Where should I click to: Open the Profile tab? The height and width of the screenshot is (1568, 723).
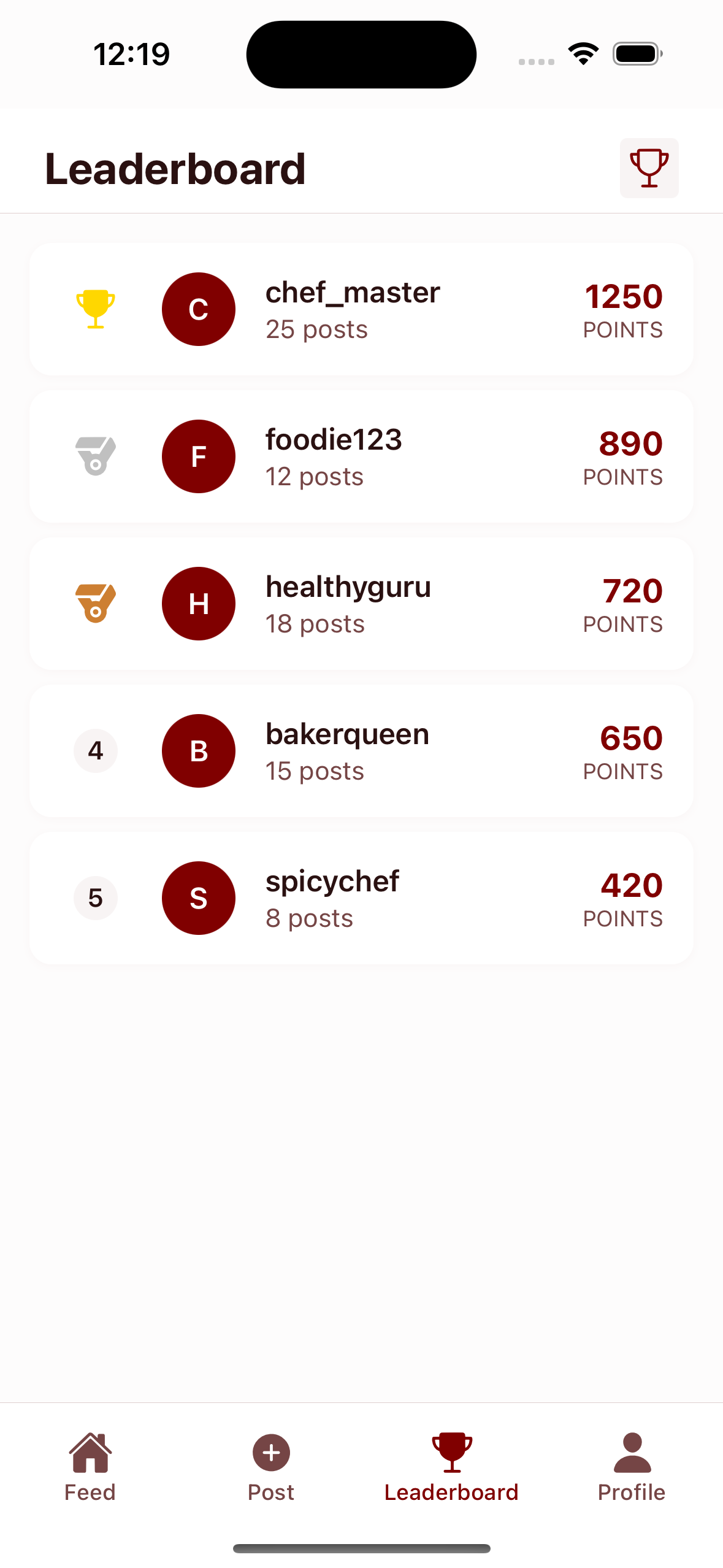[632, 1466]
